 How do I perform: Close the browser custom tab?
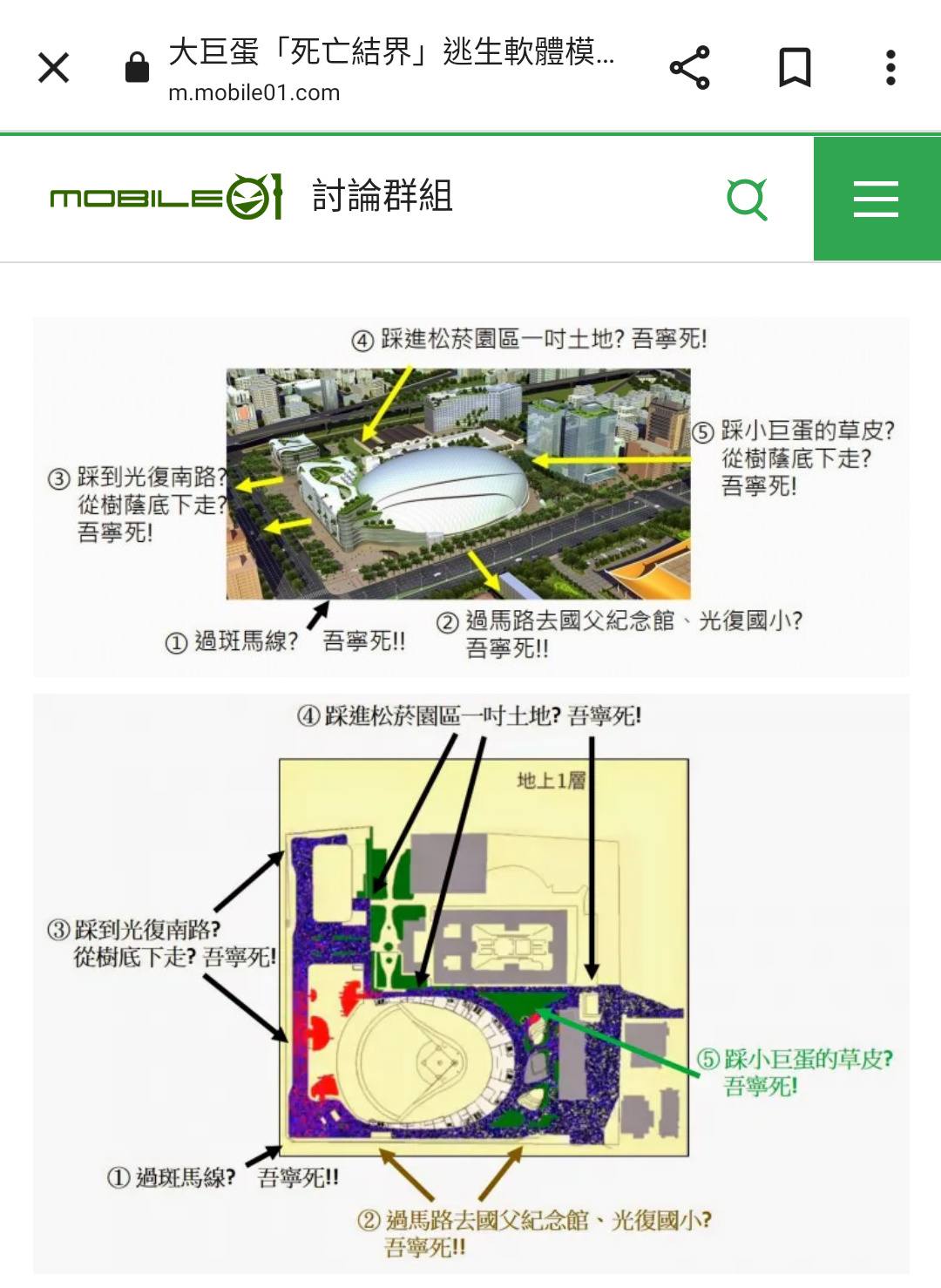[x=53, y=67]
